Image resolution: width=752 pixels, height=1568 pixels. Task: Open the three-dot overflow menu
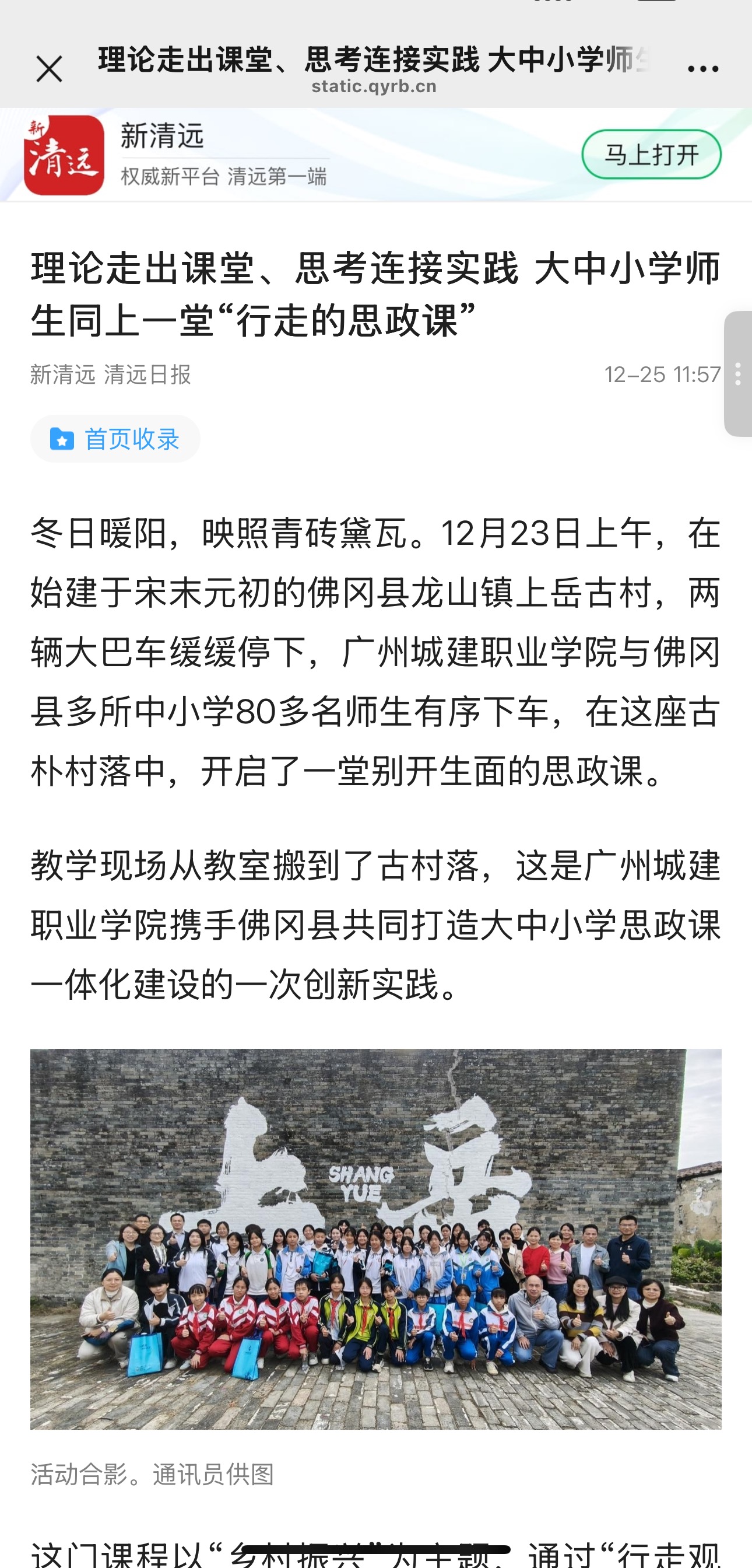pyautogui.click(x=702, y=69)
